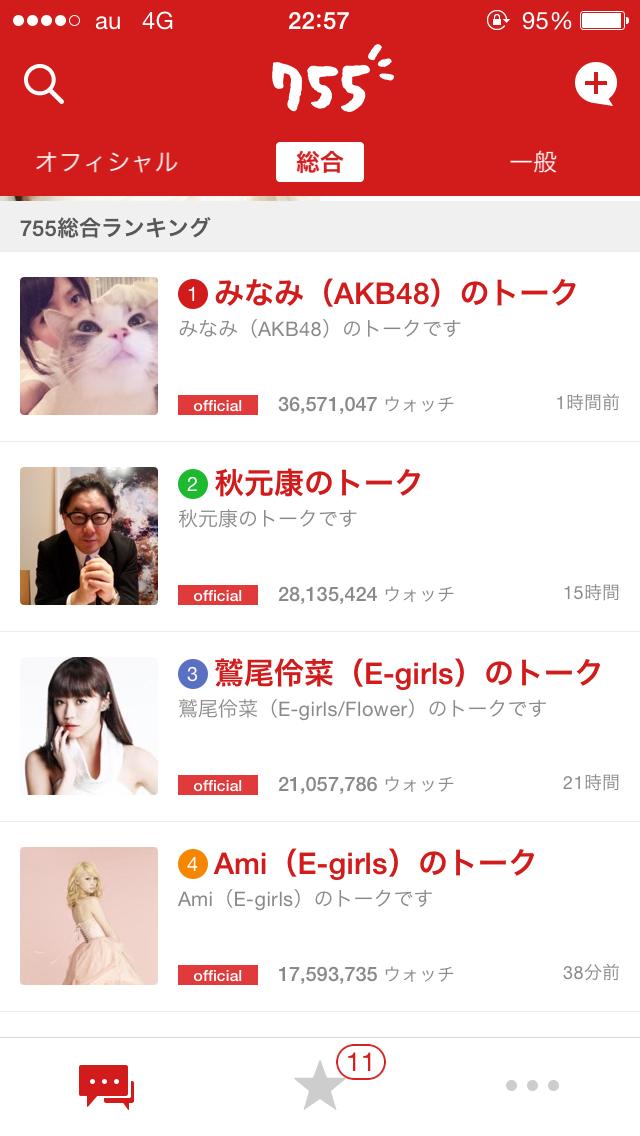The height and width of the screenshot is (1136, 640).
Task: Switch to the 一般 tab
Action: 533,162
